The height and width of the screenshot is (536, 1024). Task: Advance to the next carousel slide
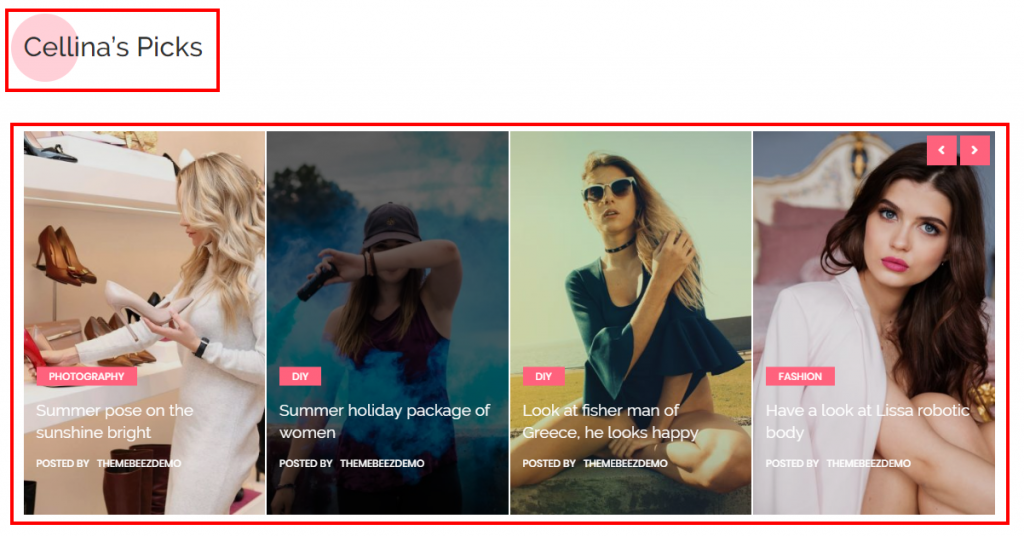975,150
